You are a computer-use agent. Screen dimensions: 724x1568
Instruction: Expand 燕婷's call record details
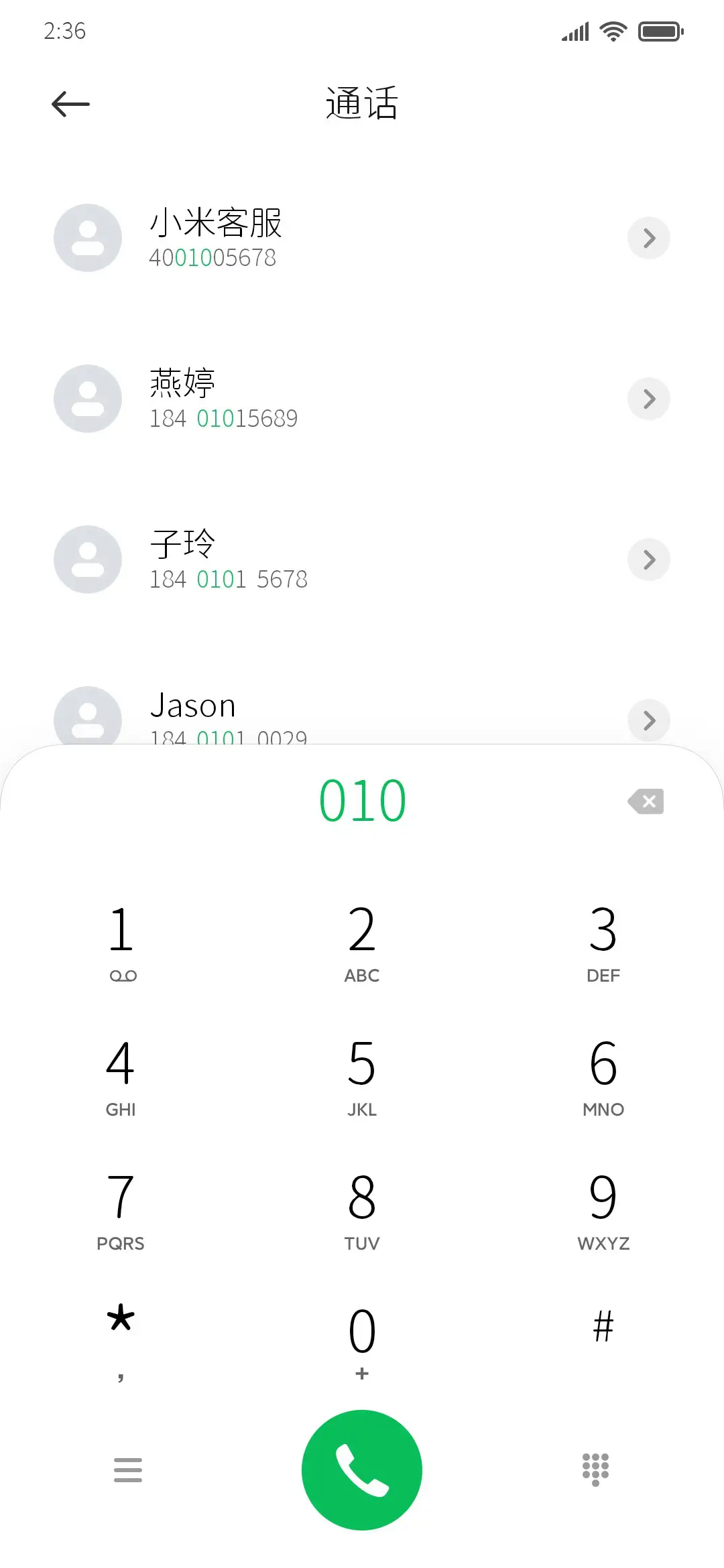pyautogui.click(x=648, y=399)
